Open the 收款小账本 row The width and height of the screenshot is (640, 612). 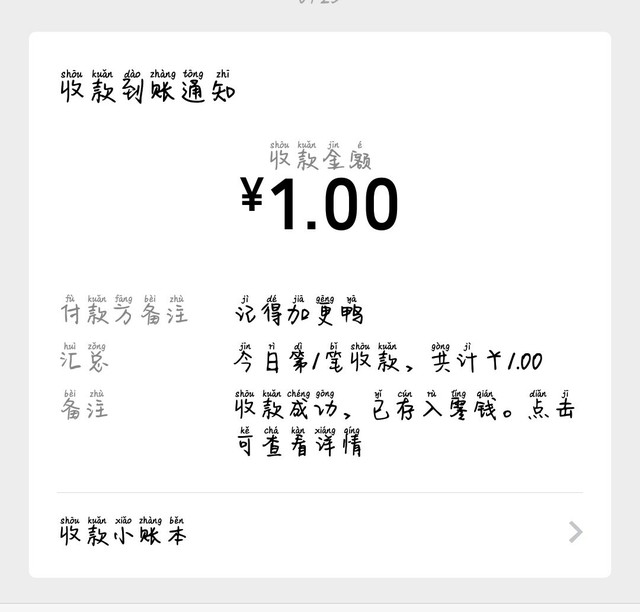coord(320,532)
